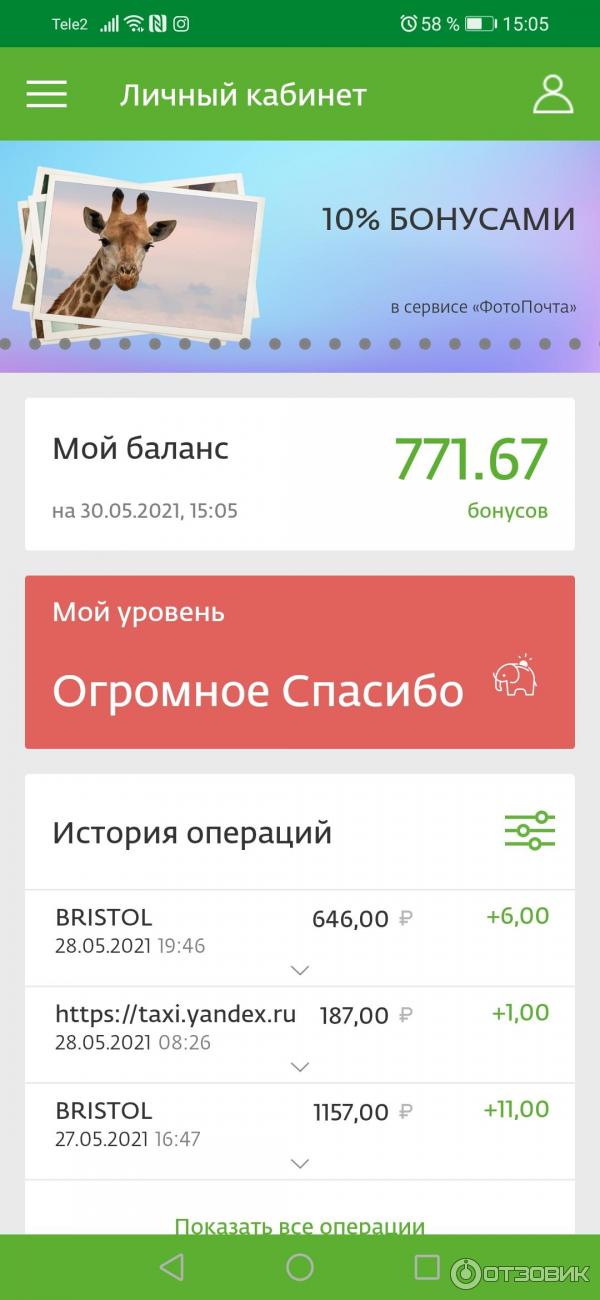Open the Мой баланс card

[x=300, y=474]
